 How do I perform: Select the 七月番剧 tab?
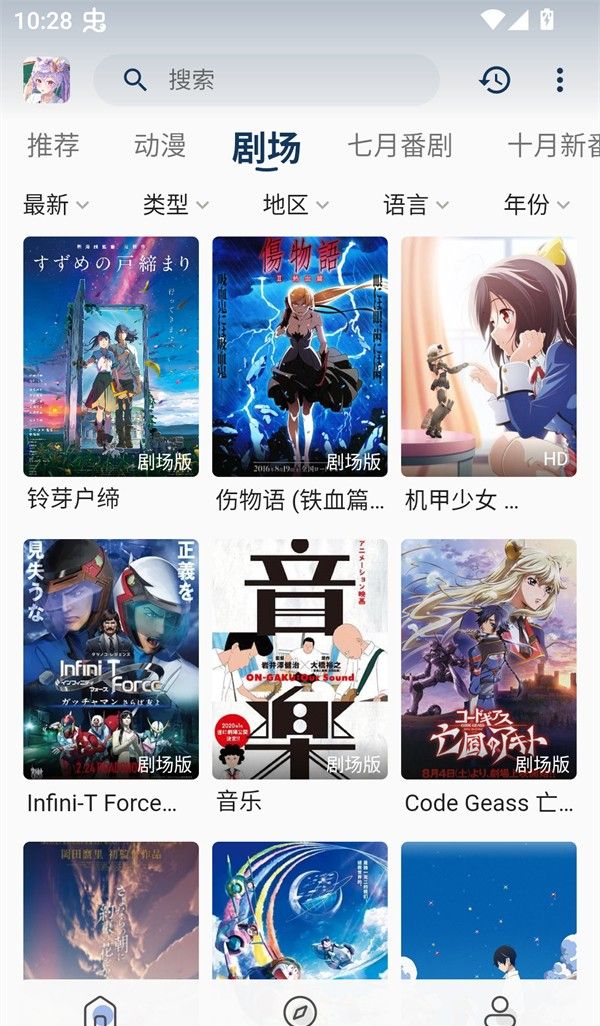400,146
